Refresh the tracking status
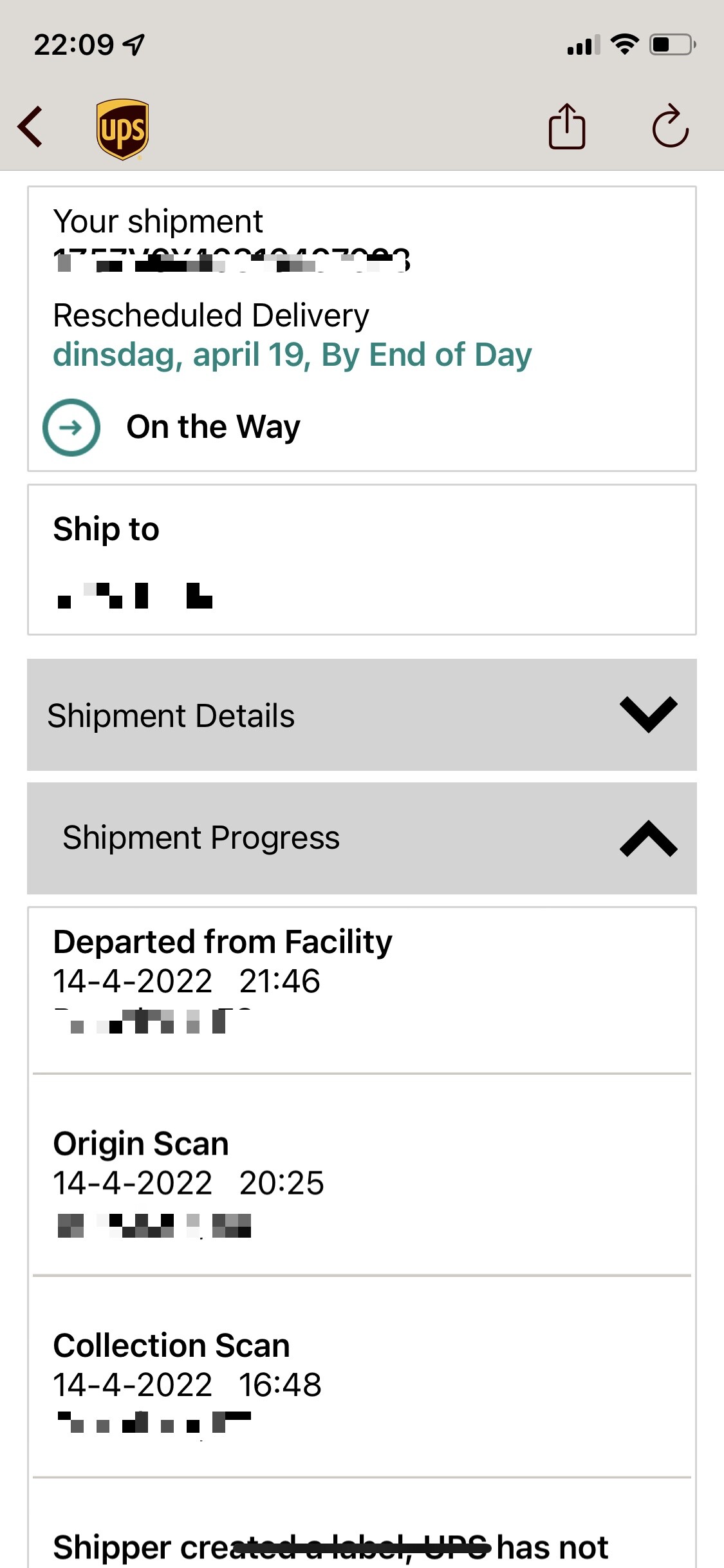The height and width of the screenshot is (1568, 724). (x=670, y=126)
